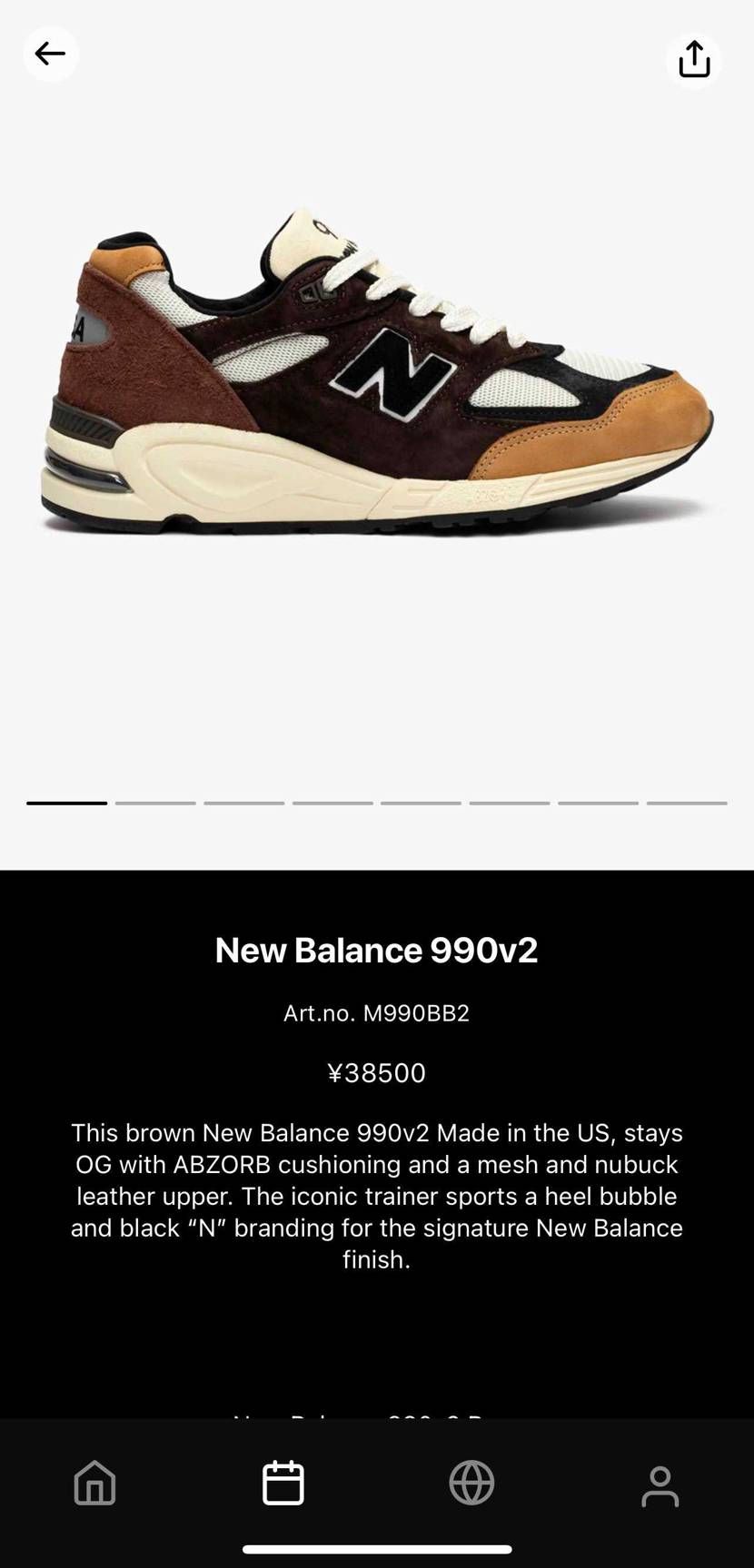This screenshot has height=1568, width=754.
Task: Go to the profile tab
Action: pos(660,1485)
